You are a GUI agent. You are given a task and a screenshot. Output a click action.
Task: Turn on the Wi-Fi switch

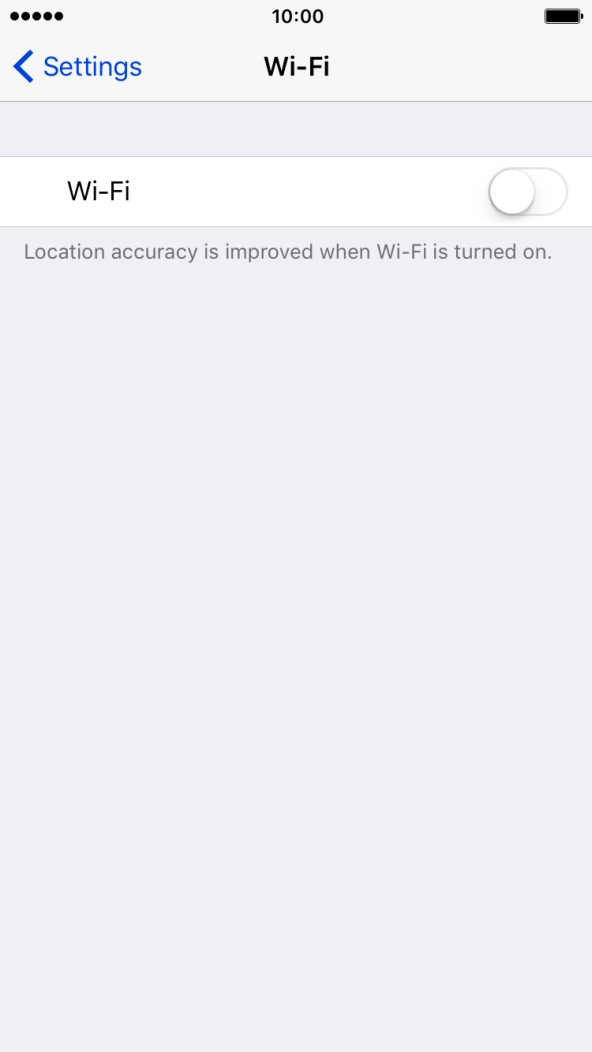pyautogui.click(x=528, y=192)
